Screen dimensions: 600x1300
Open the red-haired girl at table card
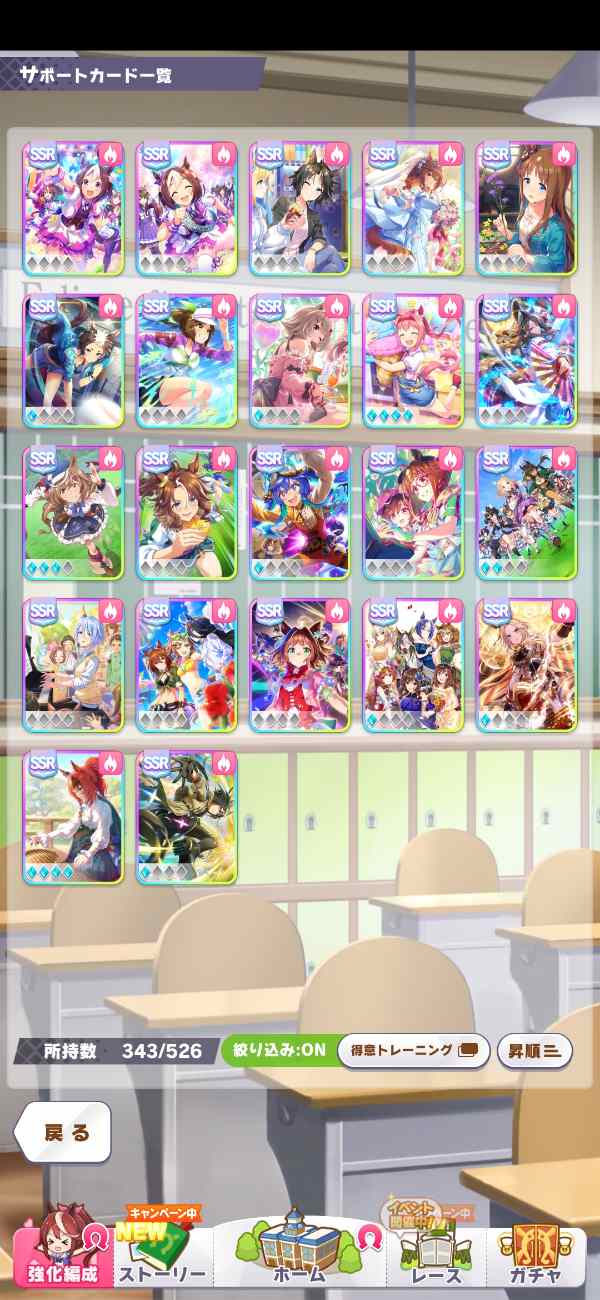pos(73,817)
